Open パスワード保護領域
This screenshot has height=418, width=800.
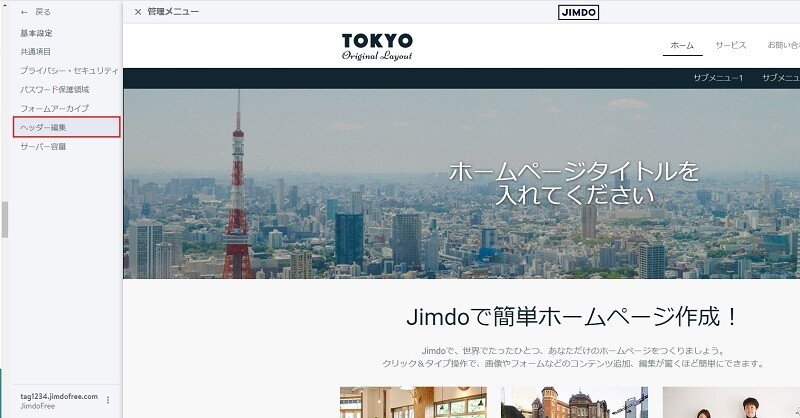pos(54,90)
